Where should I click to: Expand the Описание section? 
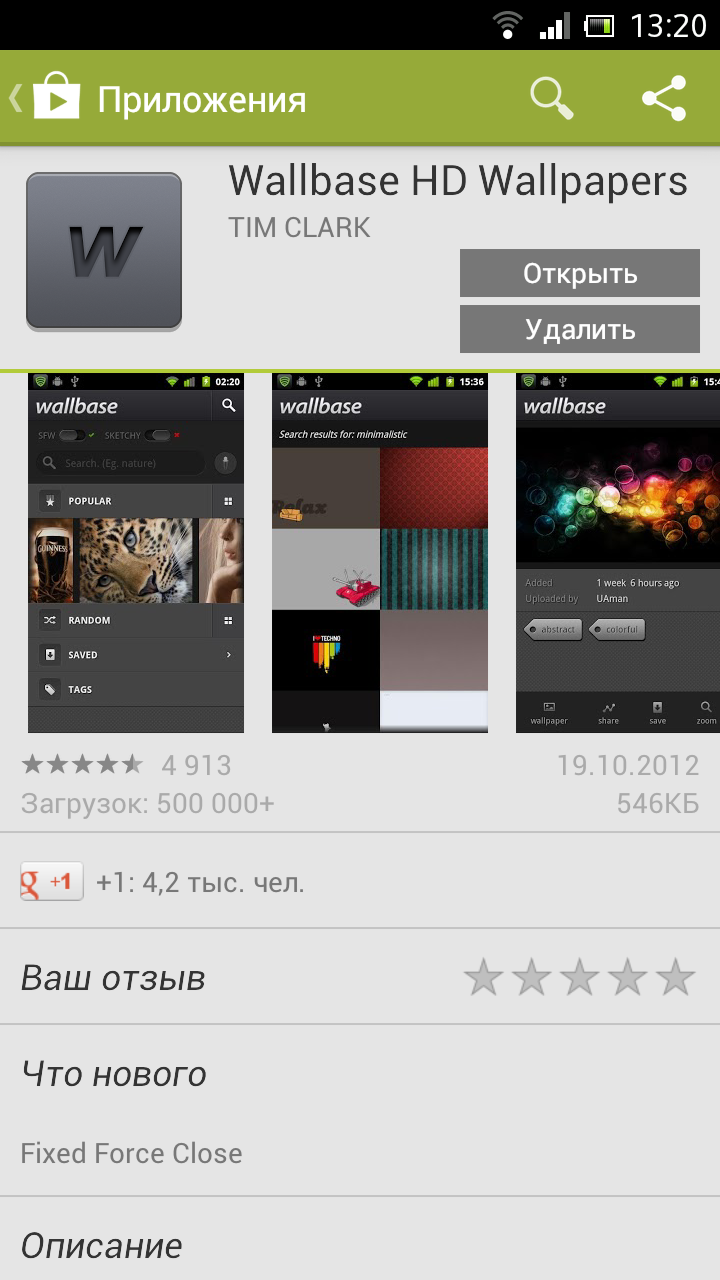pyautogui.click(x=360, y=1243)
